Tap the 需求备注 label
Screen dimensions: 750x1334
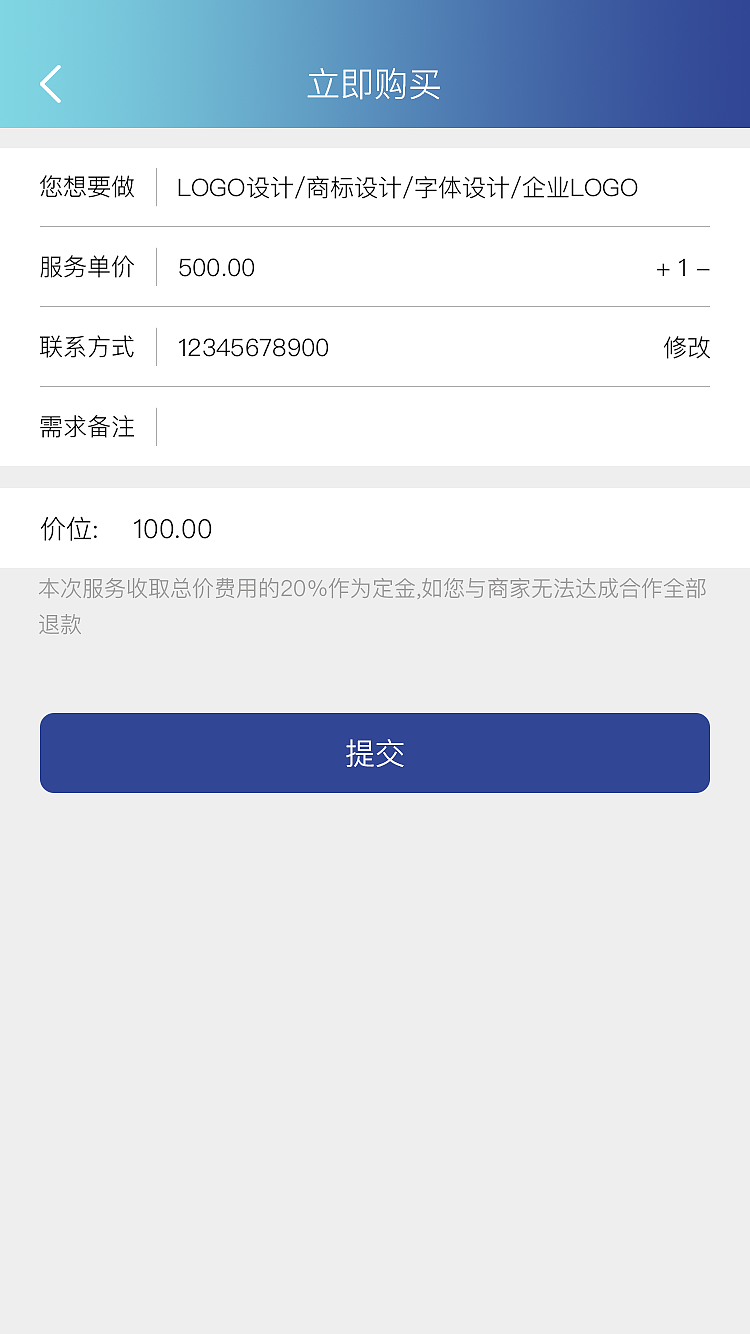point(87,427)
